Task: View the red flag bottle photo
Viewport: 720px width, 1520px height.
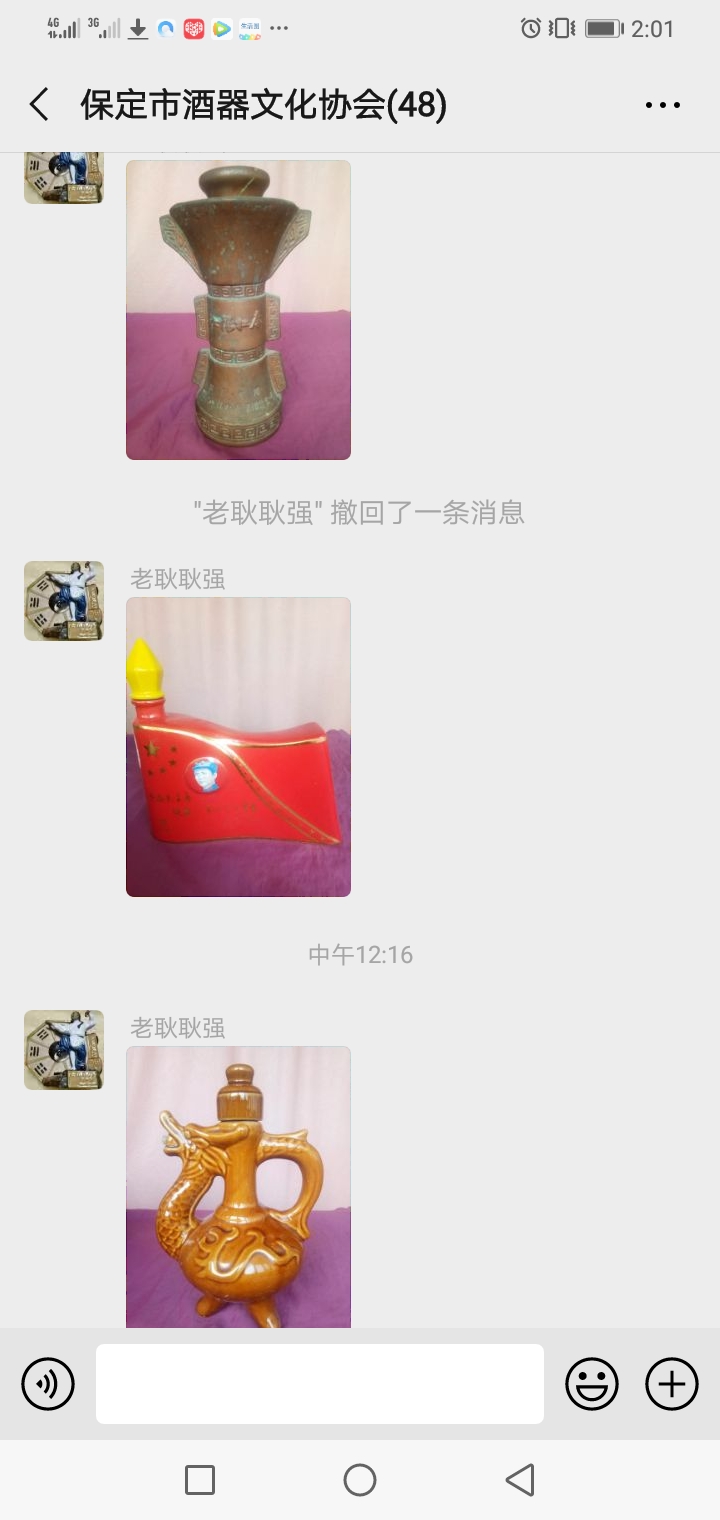Action: tap(238, 747)
